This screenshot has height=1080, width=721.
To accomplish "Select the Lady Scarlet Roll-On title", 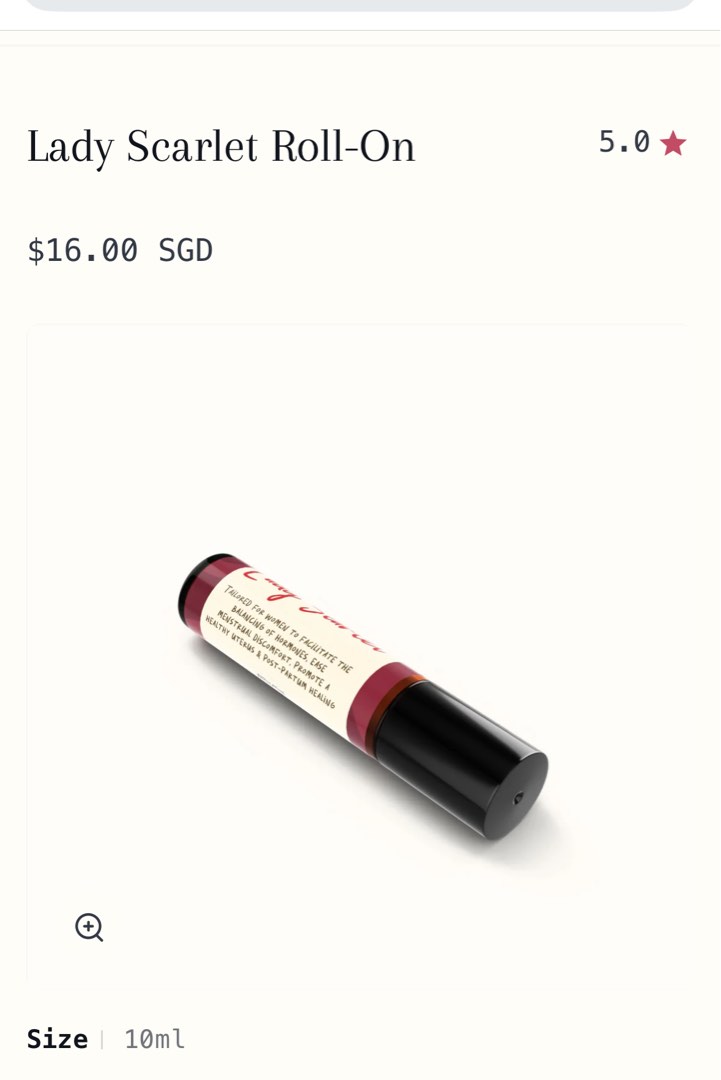I will tap(222, 146).
